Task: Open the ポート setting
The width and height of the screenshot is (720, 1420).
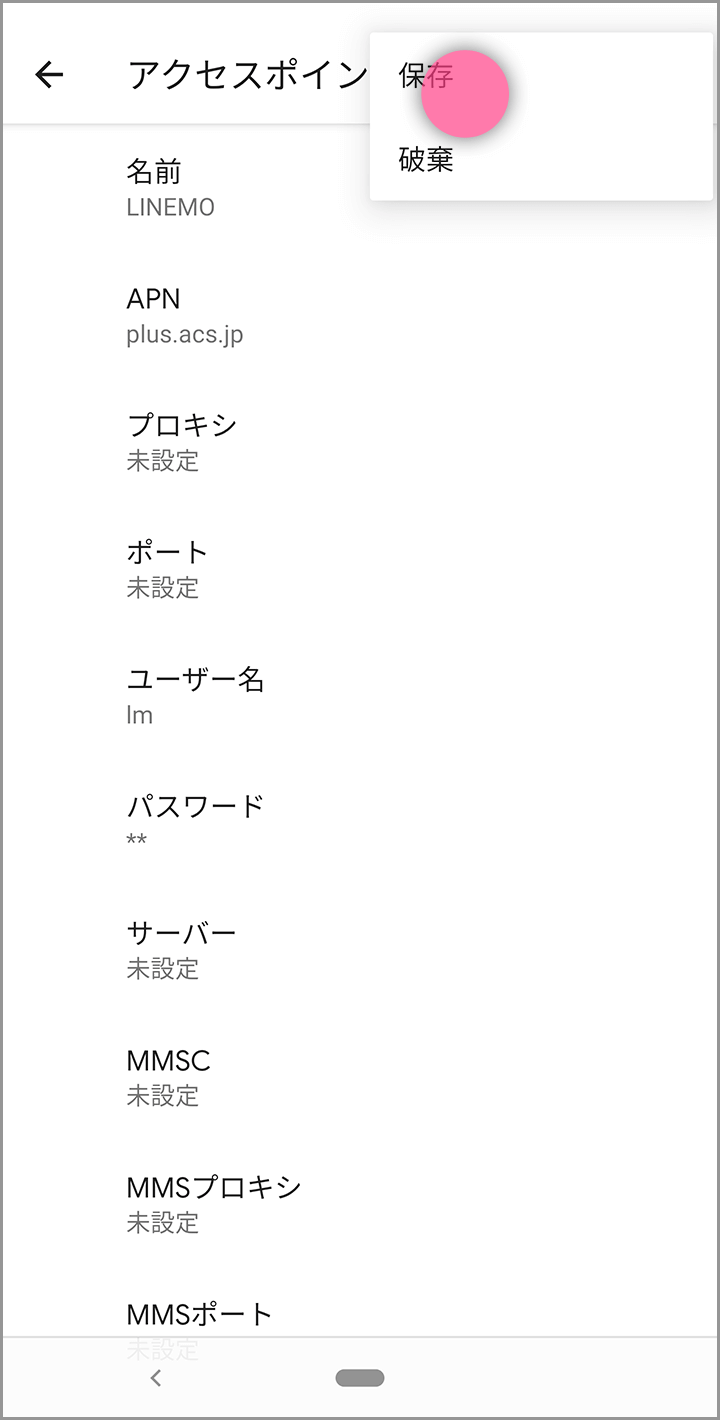Action: [168, 569]
